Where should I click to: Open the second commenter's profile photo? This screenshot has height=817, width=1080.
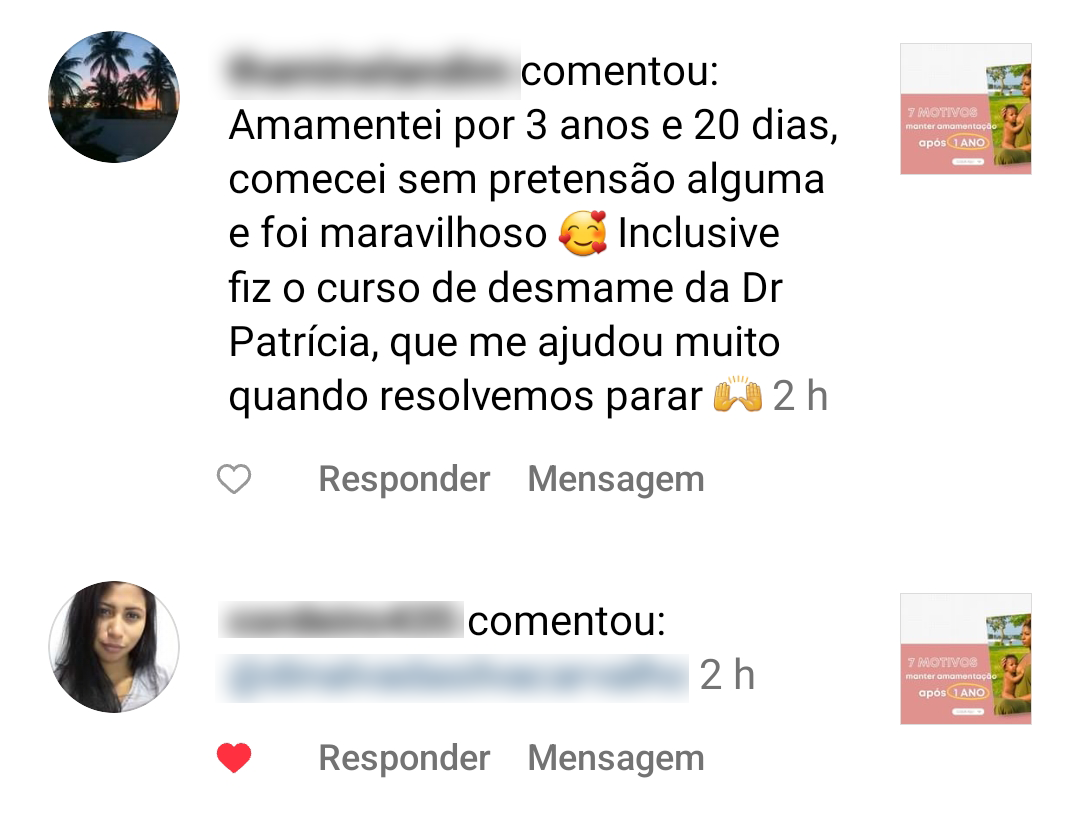point(114,647)
